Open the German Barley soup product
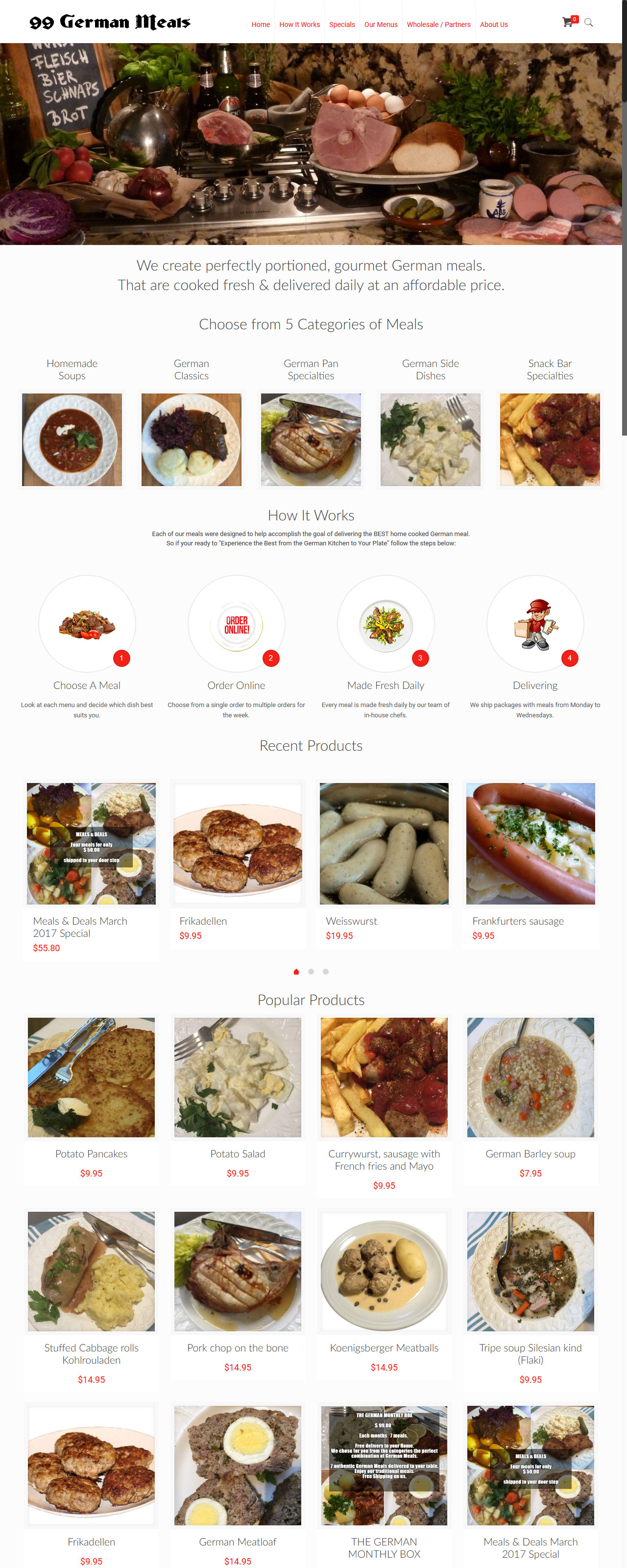Viewport: 627px width, 1568px height. coord(530,1077)
